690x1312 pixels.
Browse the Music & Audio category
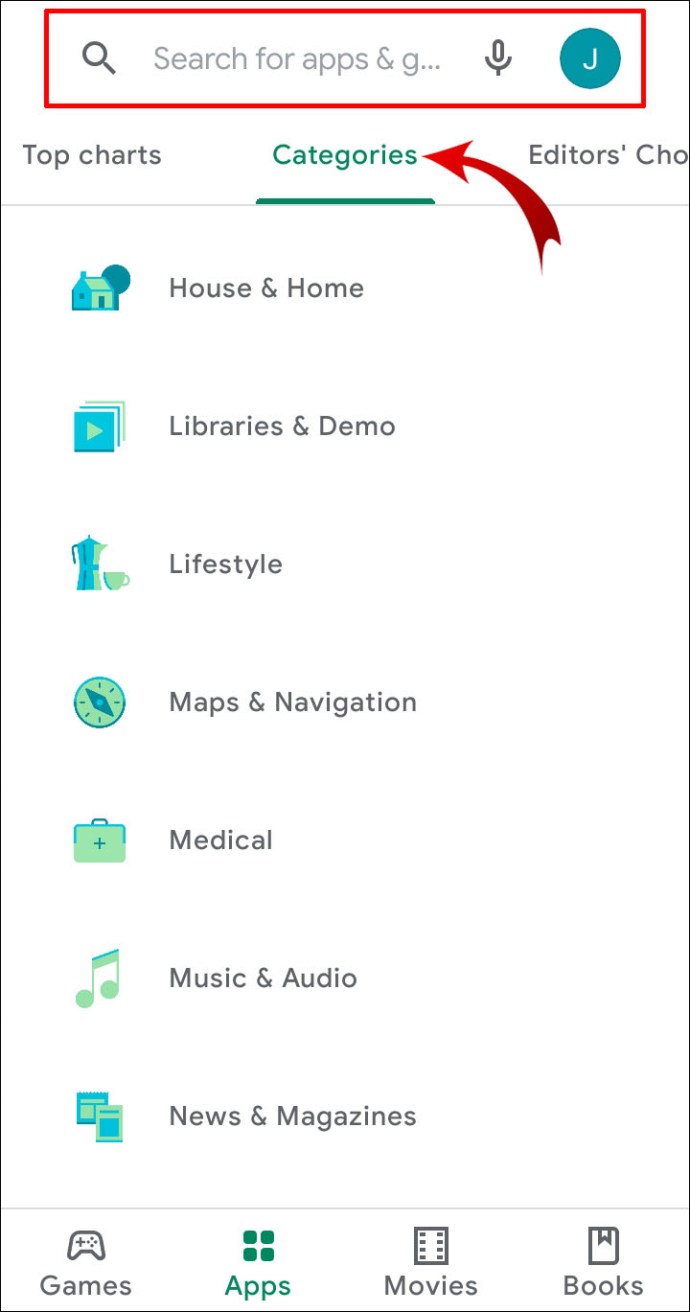(263, 978)
